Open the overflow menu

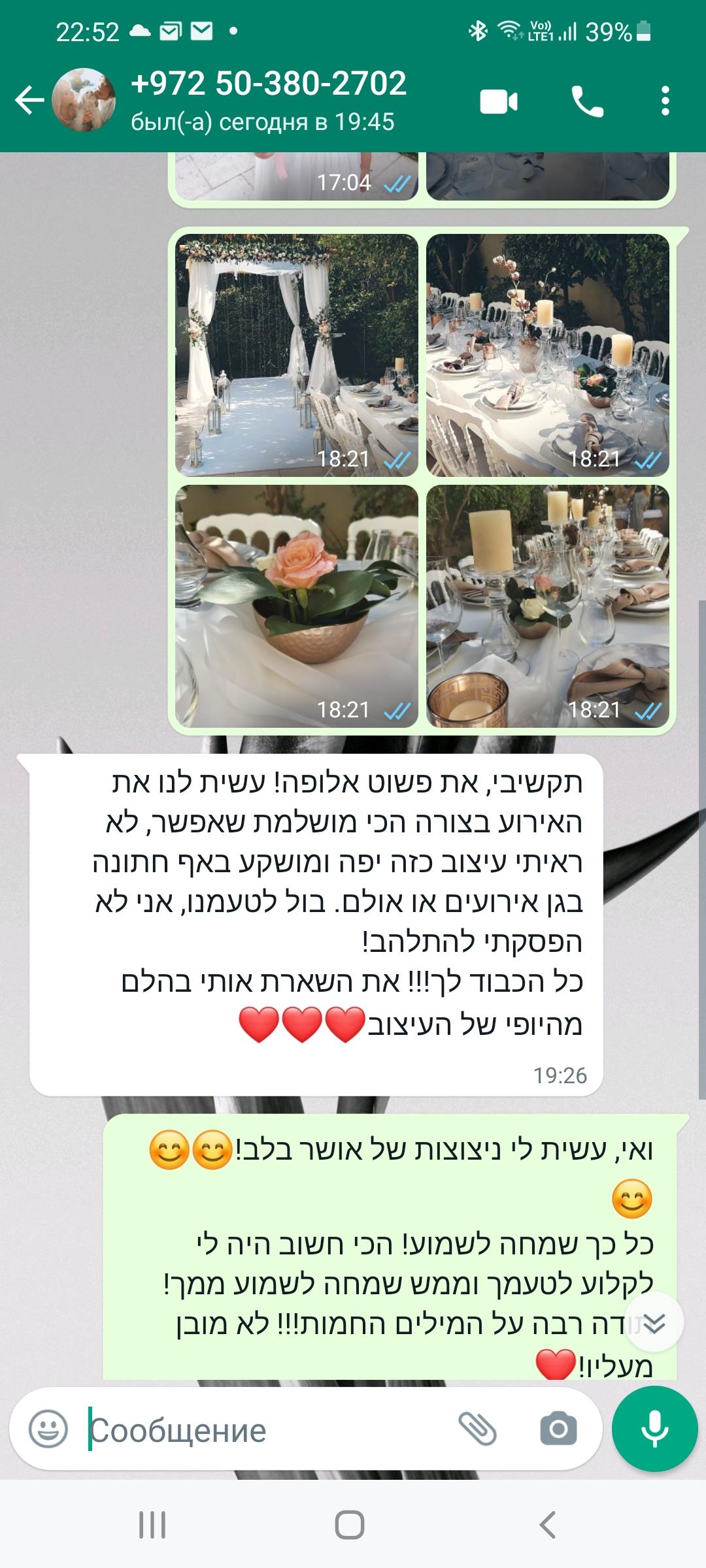[665, 102]
